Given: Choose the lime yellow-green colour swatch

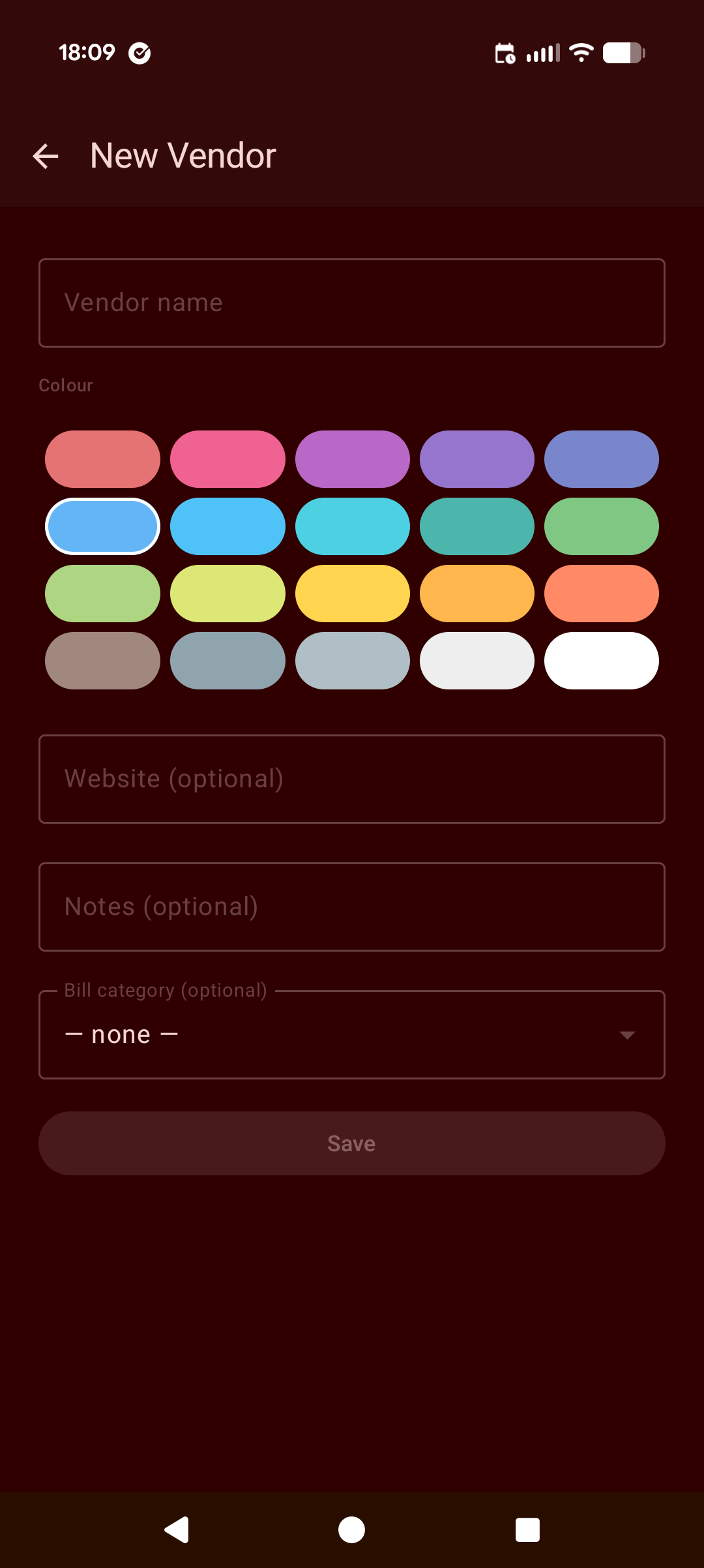Looking at the screenshot, I should 227,594.
